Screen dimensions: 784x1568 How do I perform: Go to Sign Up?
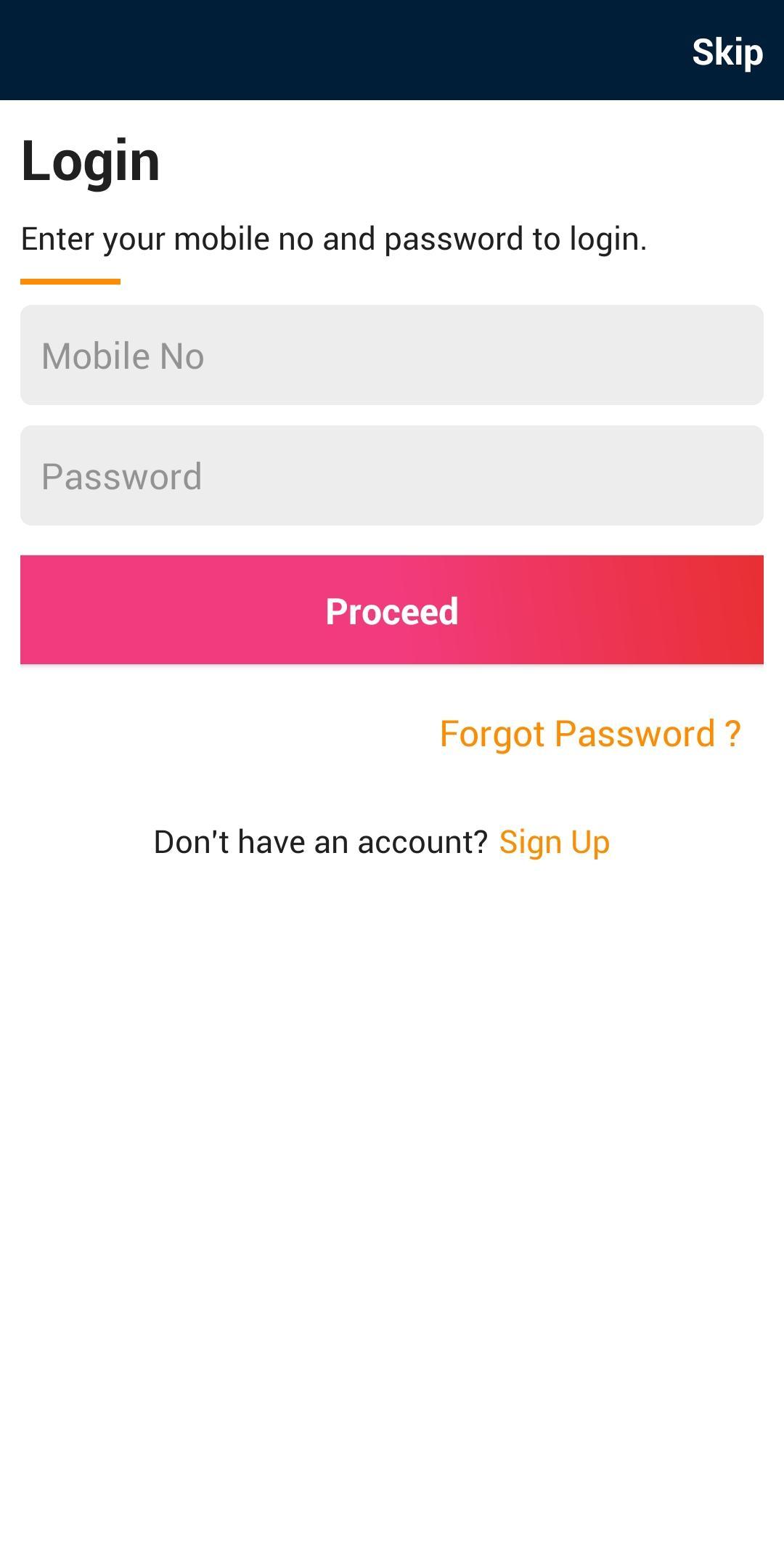(554, 842)
